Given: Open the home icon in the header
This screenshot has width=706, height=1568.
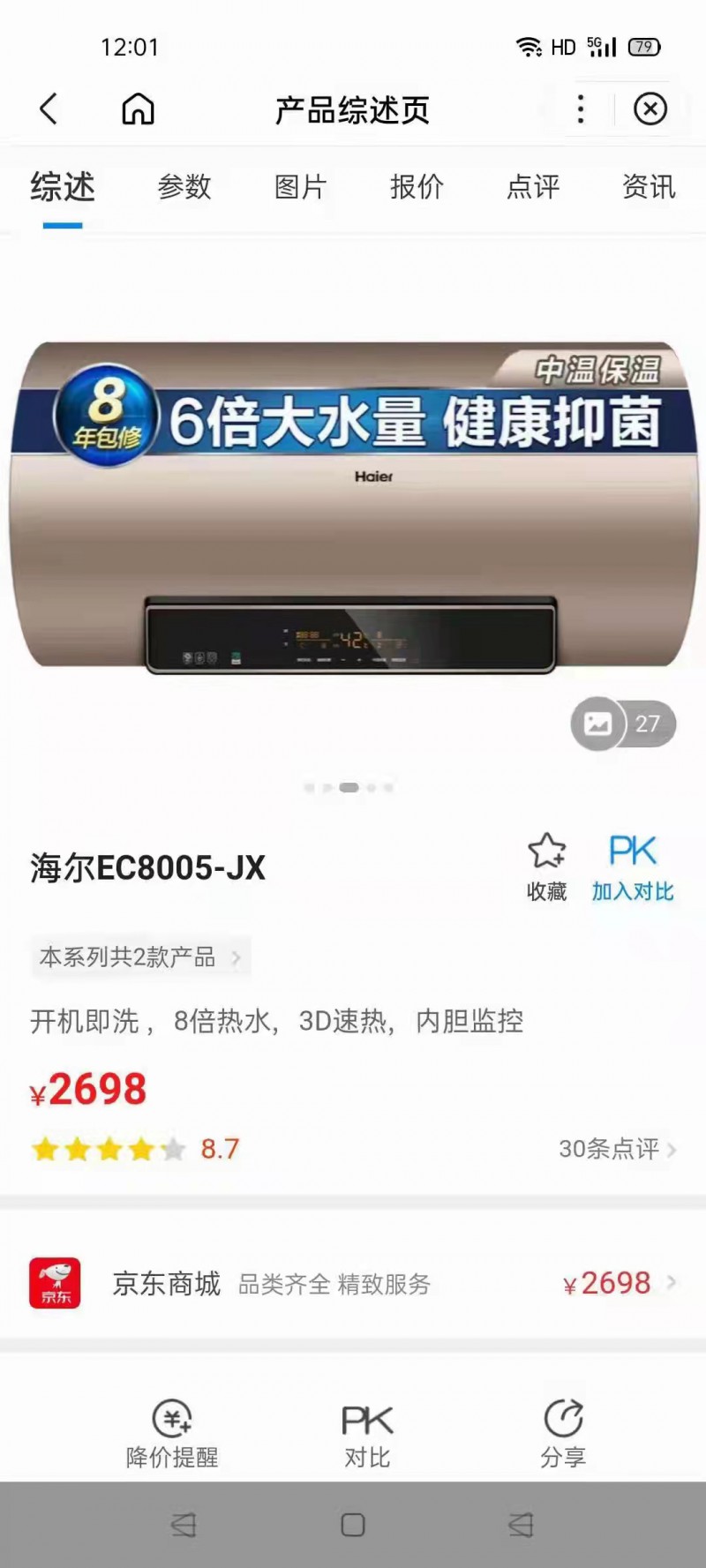Looking at the screenshot, I should pos(138,109).
